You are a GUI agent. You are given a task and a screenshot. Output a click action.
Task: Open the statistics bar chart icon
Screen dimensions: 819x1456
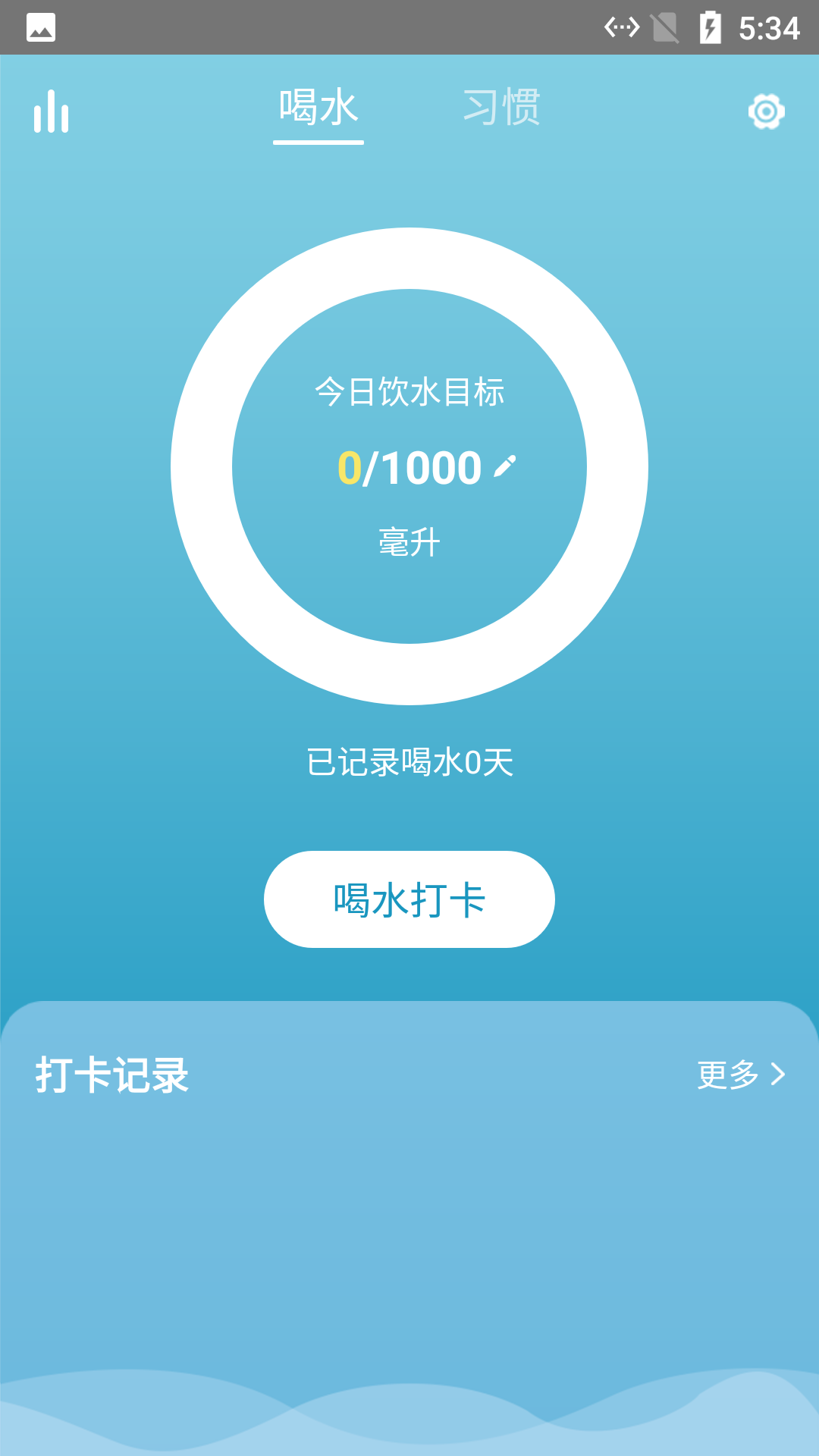[51, 111]
